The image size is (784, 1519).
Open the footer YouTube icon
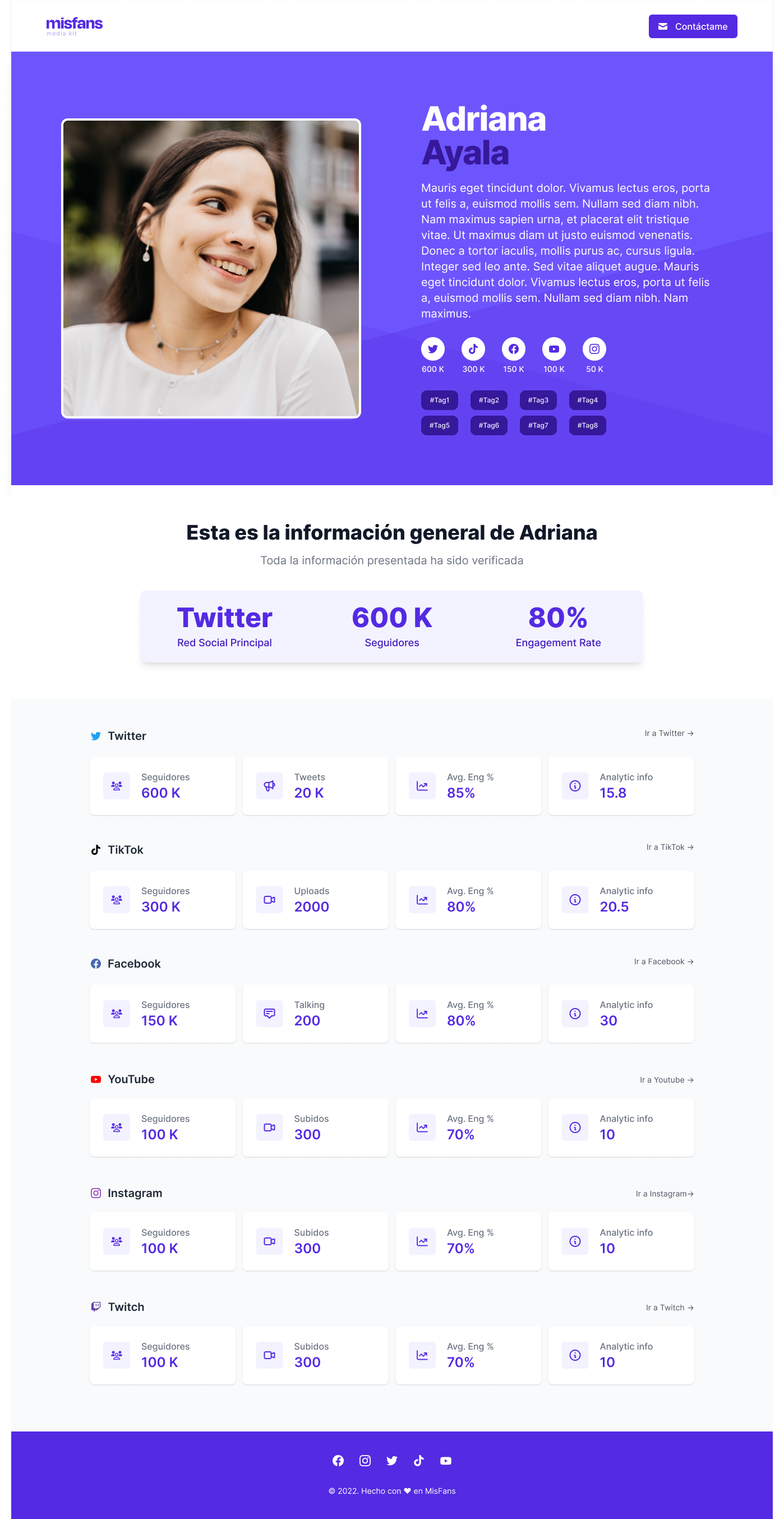(446, 1461)
